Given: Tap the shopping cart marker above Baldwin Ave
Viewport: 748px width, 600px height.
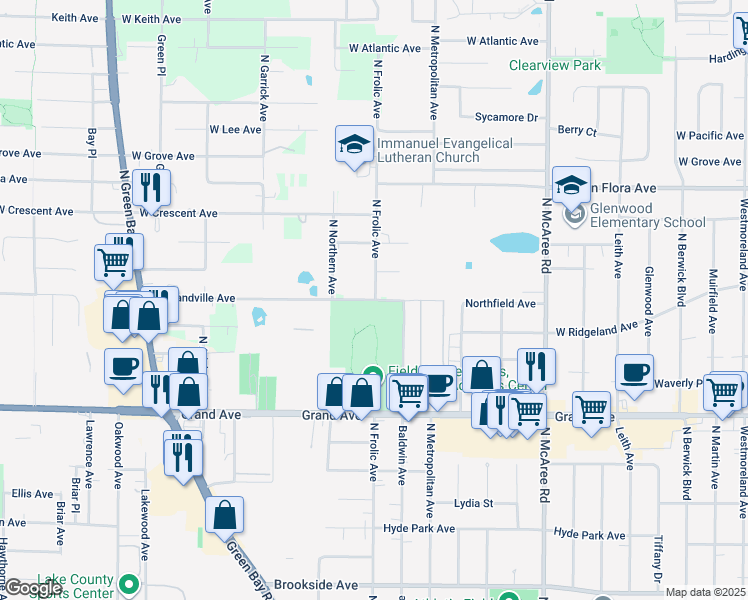Looking at the screenshot, I should 408,394.
